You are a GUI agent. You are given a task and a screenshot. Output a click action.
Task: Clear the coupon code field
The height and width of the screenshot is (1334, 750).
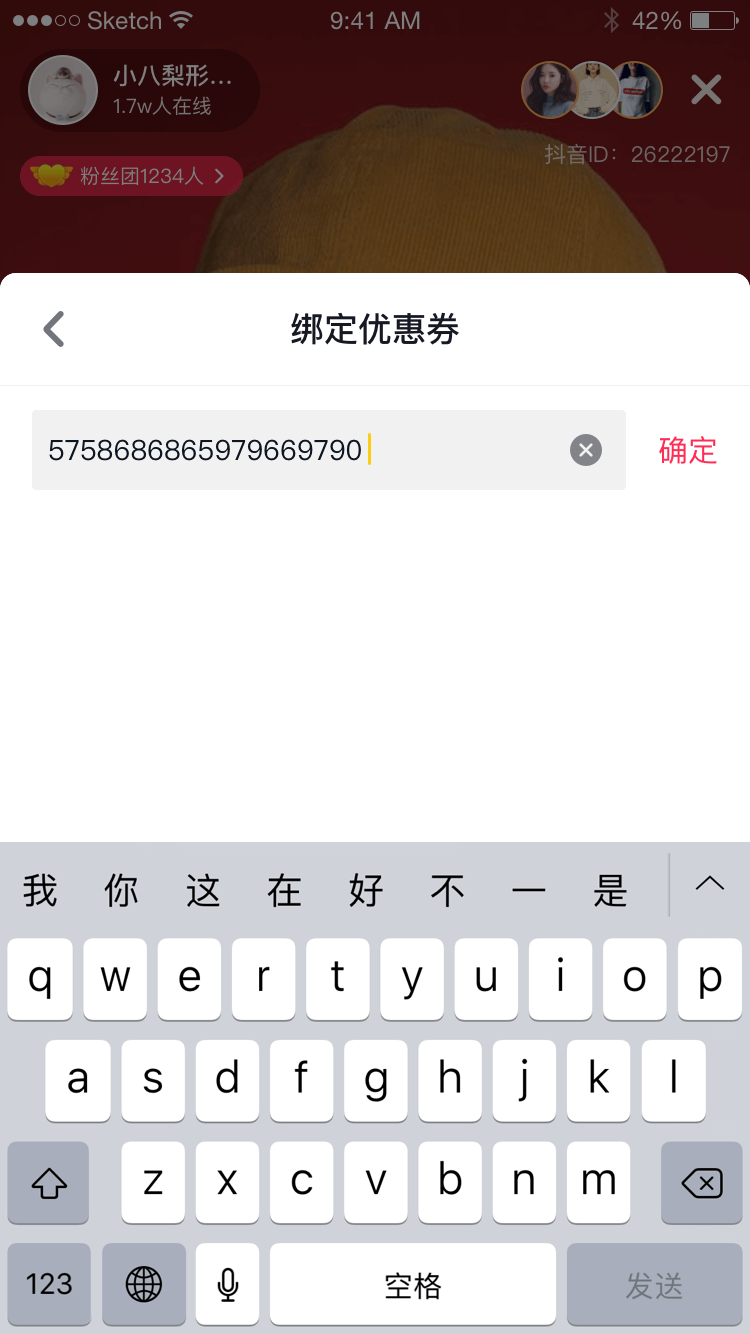586,450
